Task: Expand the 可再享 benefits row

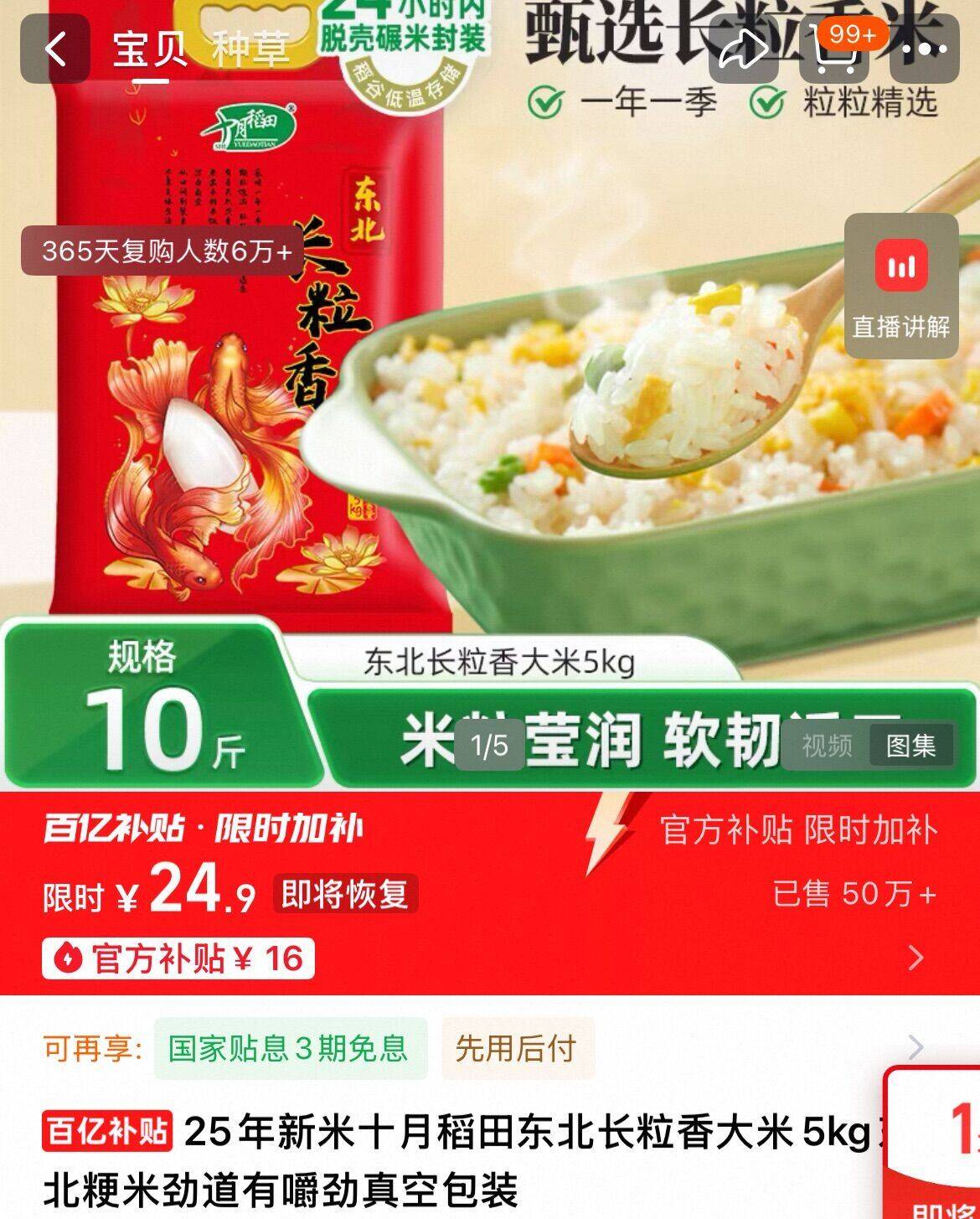Action: point(916,1047)
